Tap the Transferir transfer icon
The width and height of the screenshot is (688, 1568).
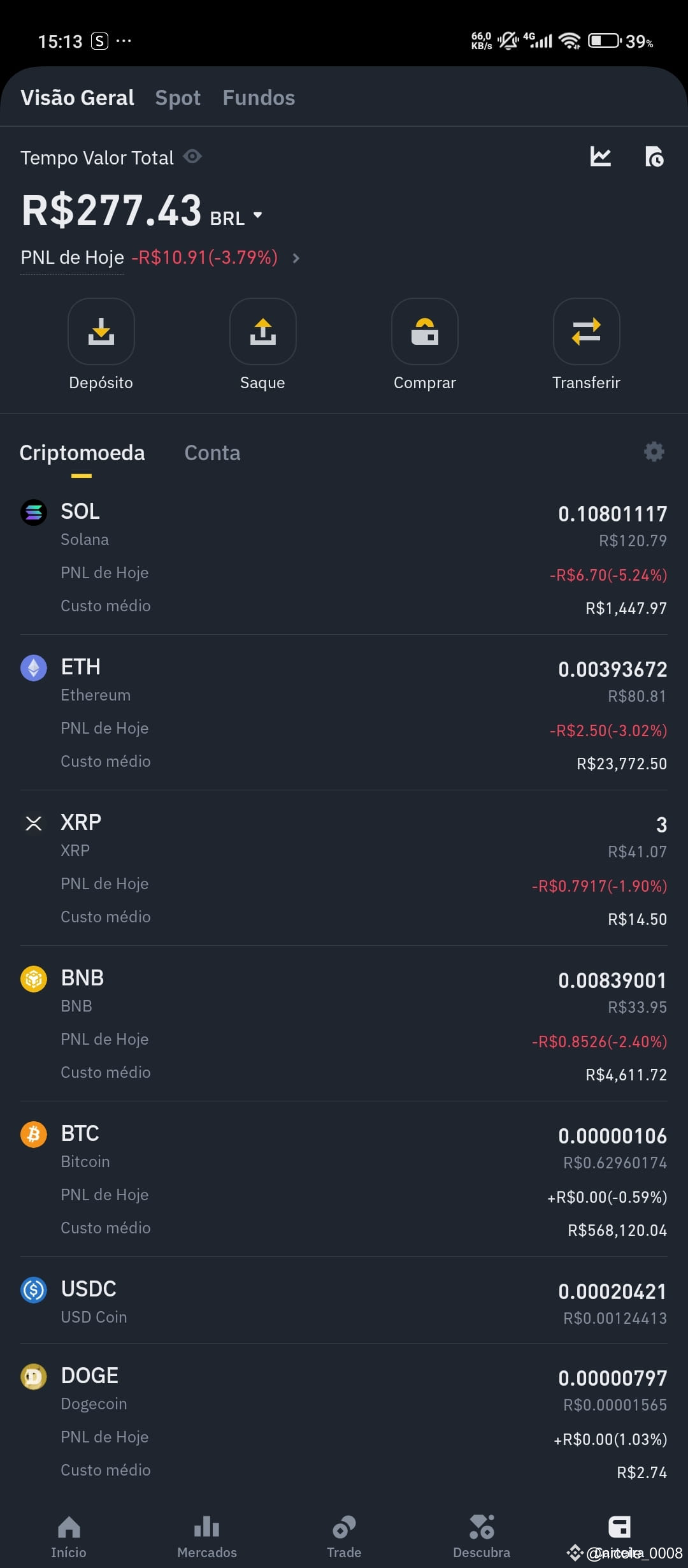coord(586,331)
